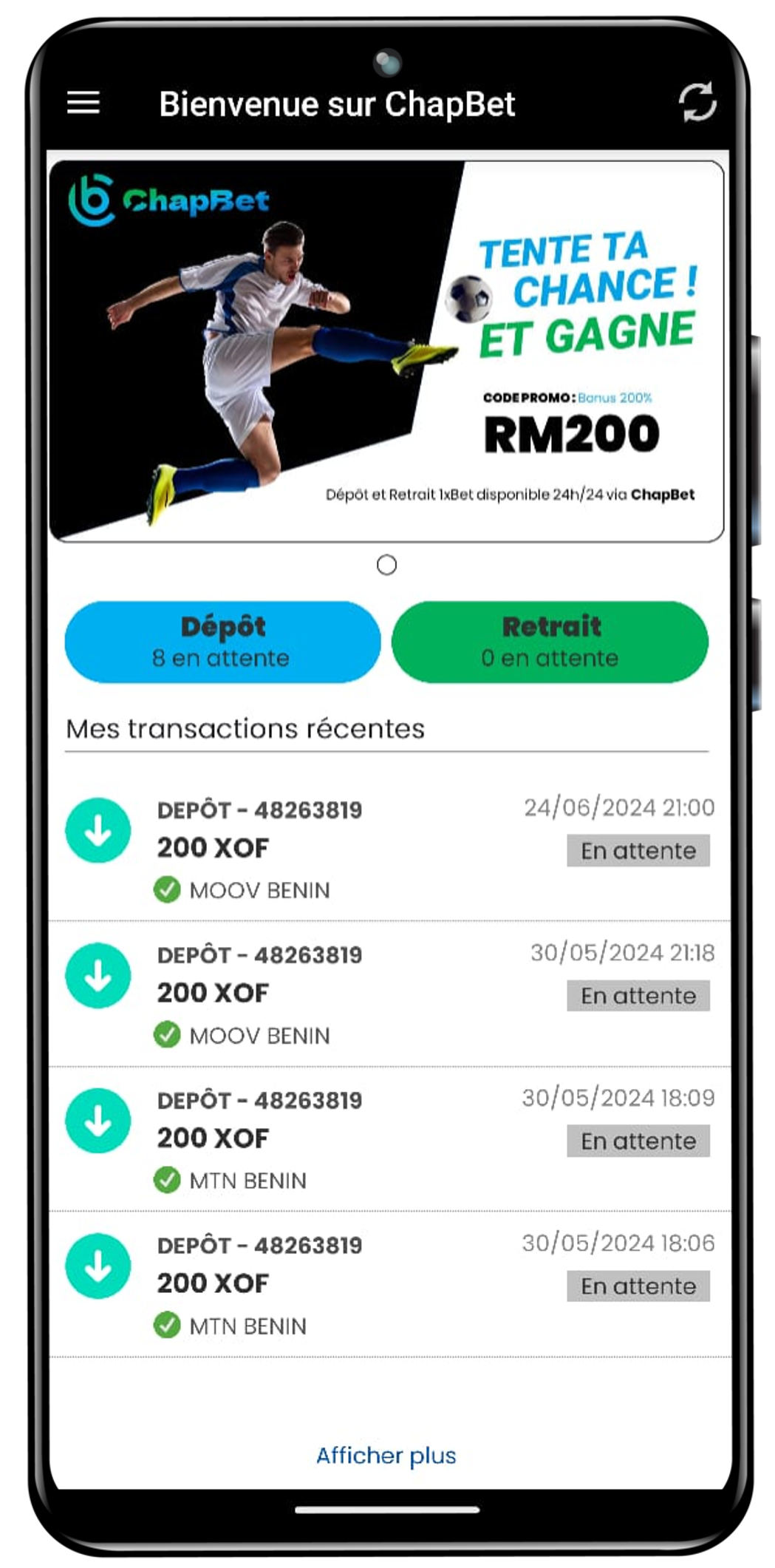This screenshot has height=1568, width=775.
Task: View the deposit from 30/05/2024 18:06
Action: (389, 1283)
